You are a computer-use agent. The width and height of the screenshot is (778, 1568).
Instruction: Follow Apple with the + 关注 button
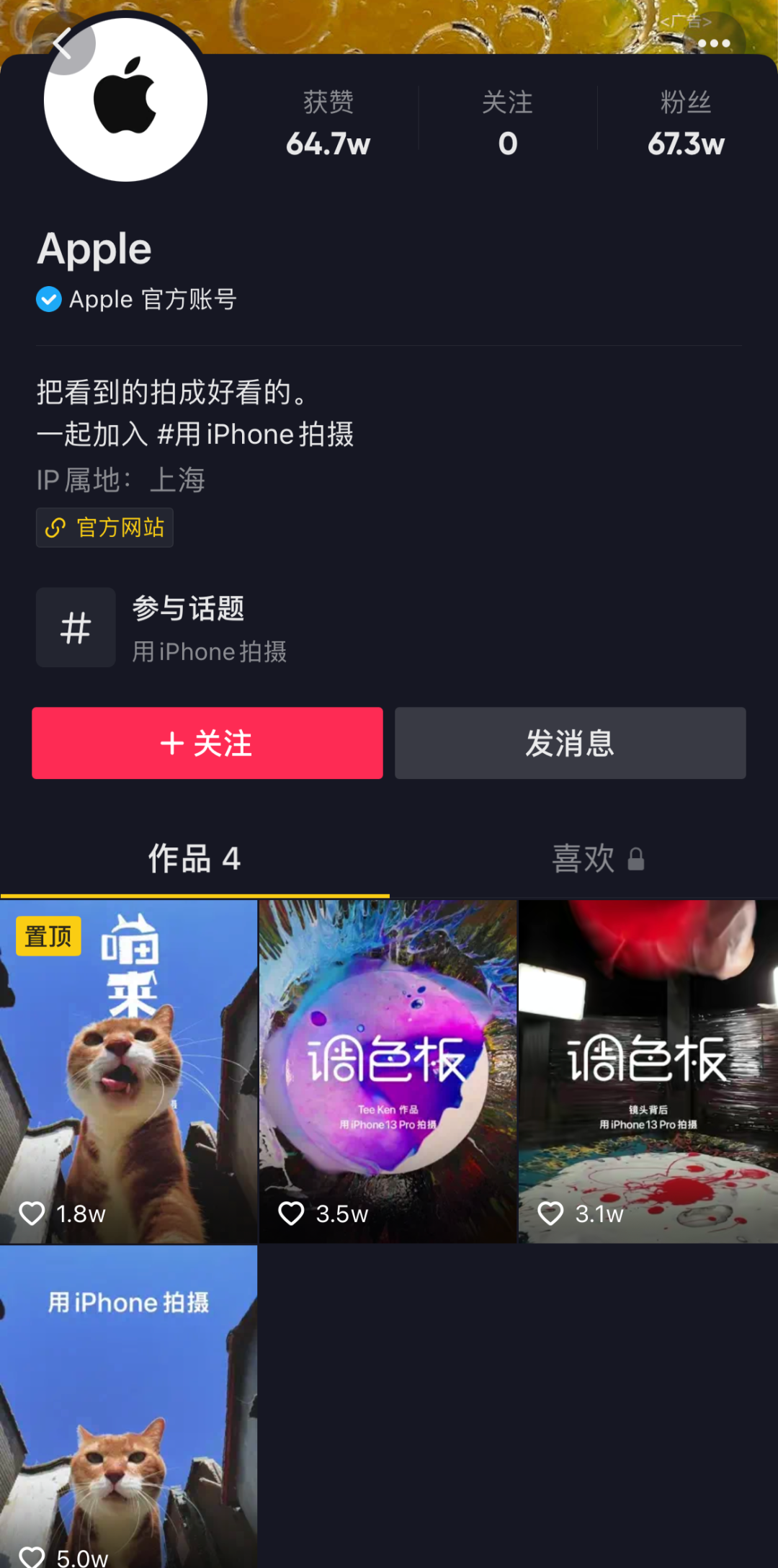(x=207, y=743)
